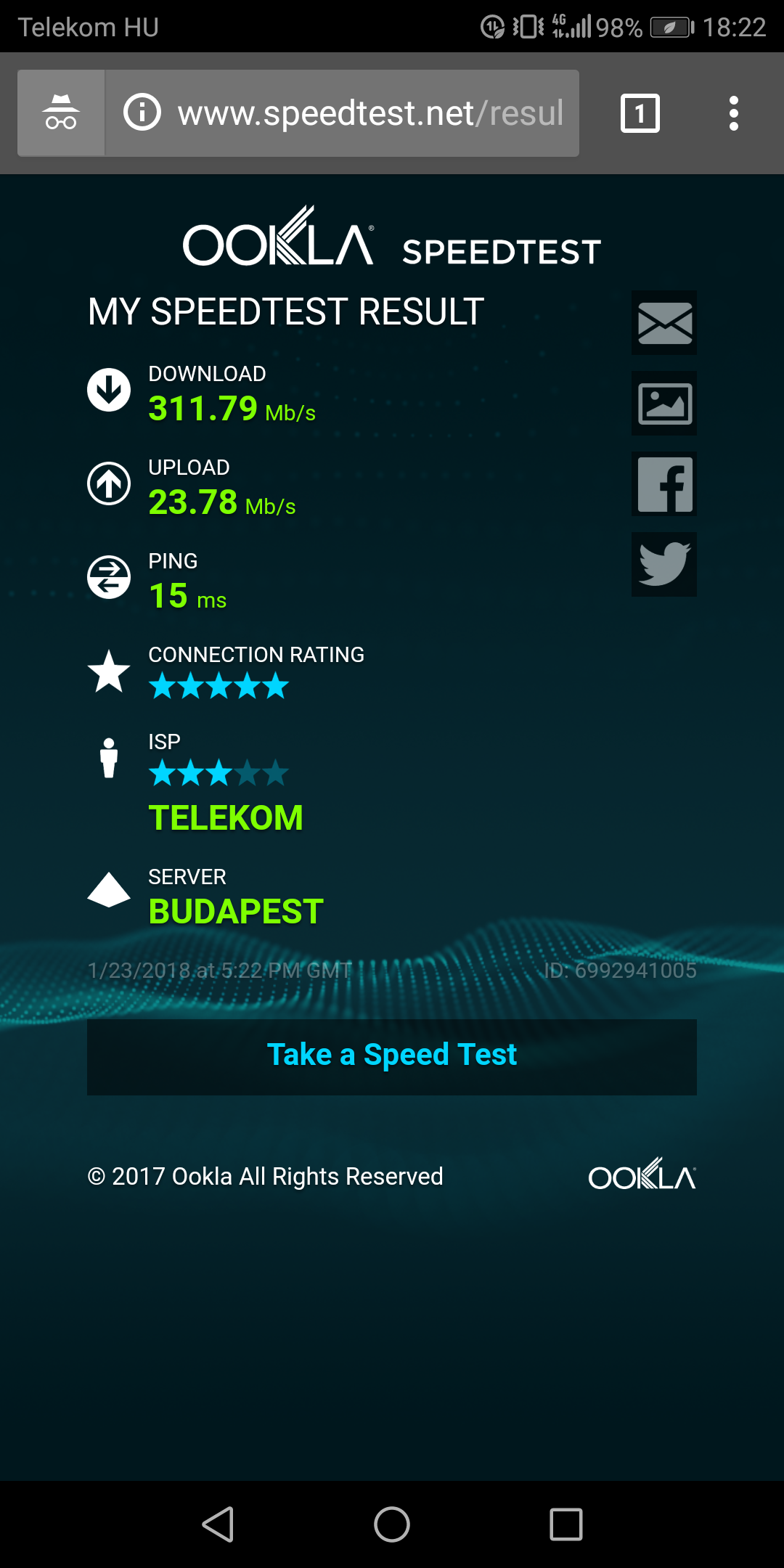Get result as image
784x1568 pixels.
point(664,404)
